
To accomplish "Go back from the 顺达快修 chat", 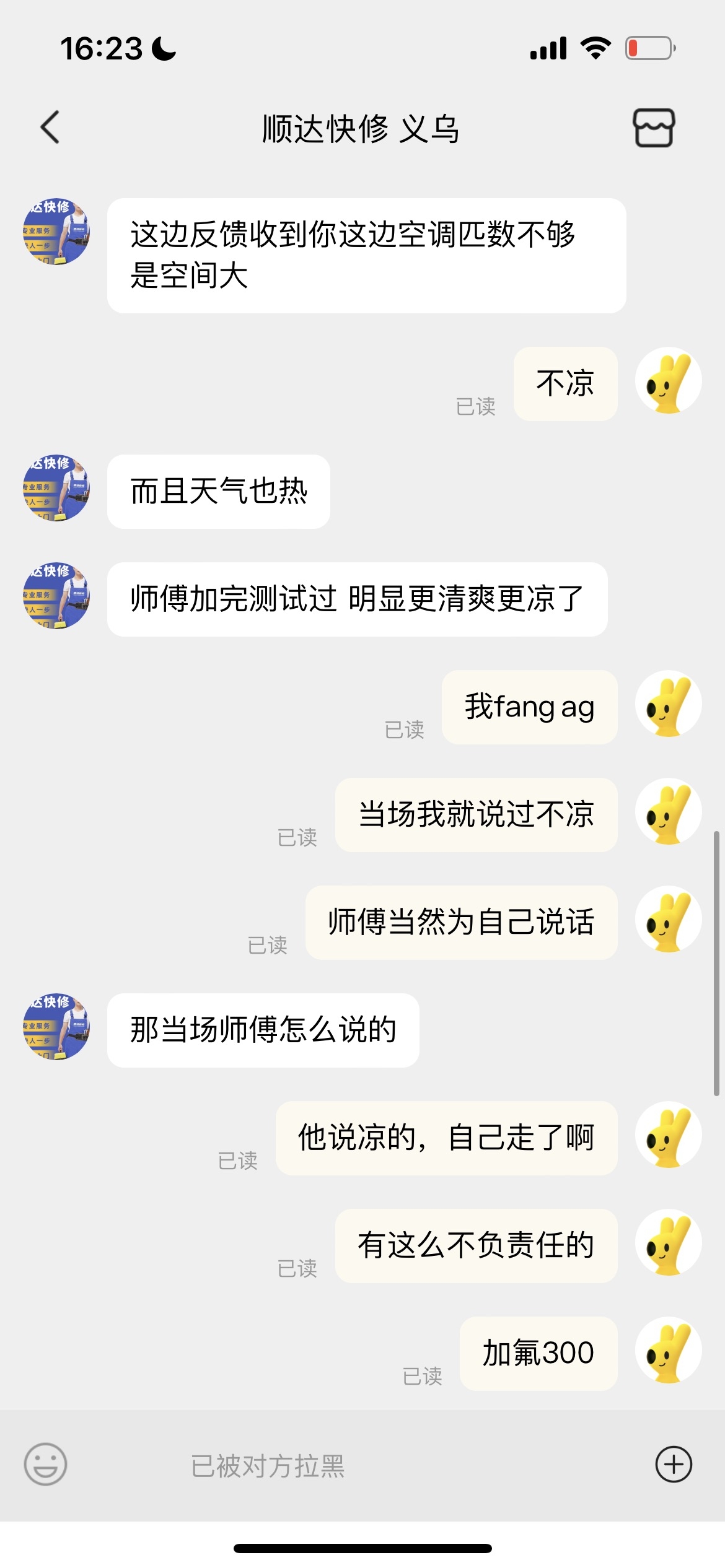I will [x=50, y=128].
